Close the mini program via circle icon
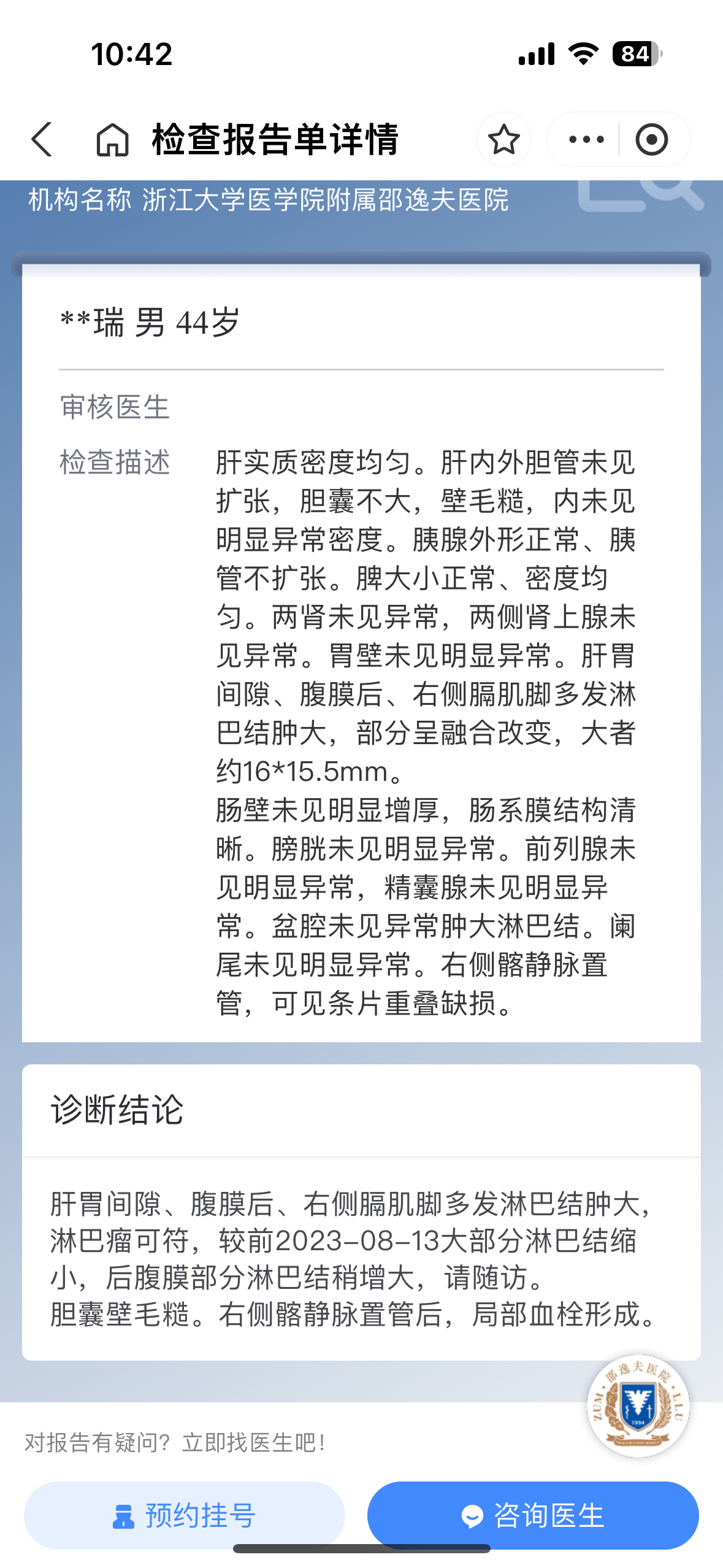 651,139
